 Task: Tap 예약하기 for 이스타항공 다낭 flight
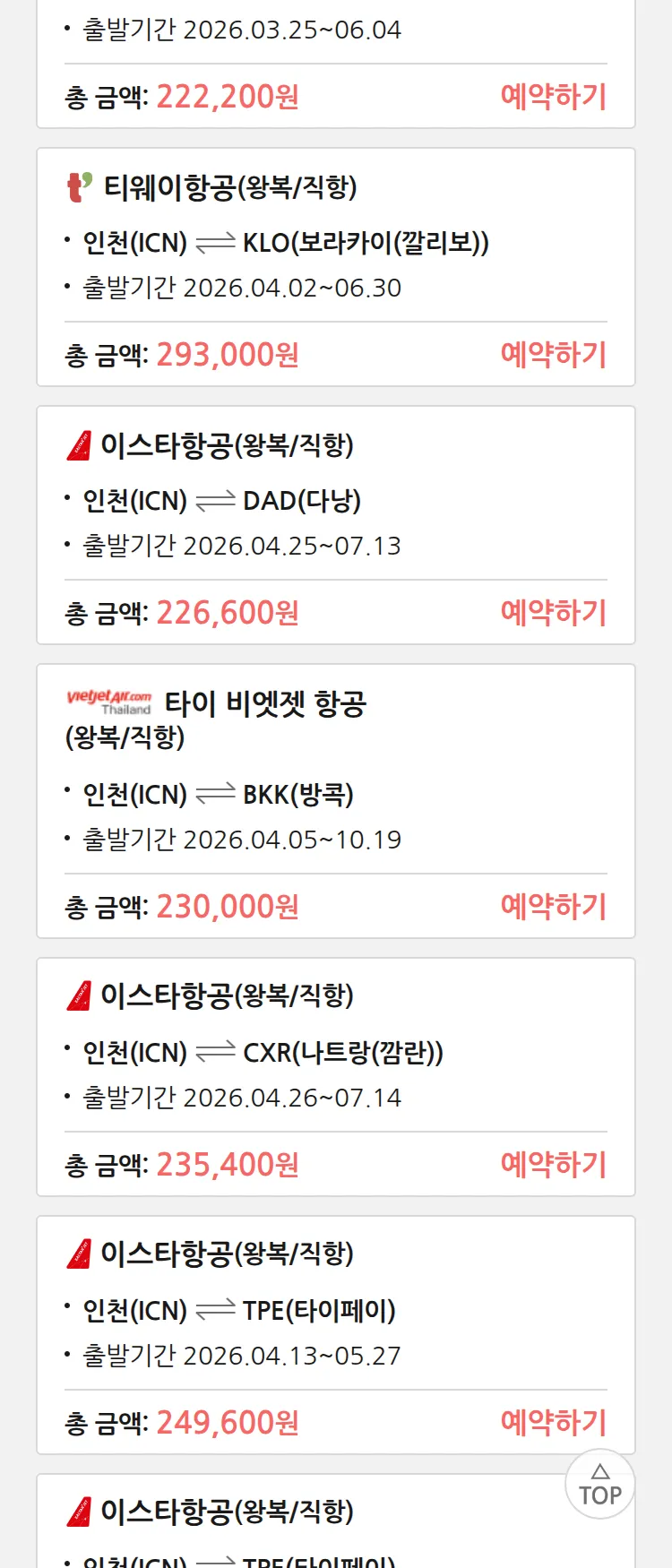click(x=553, y=612)
